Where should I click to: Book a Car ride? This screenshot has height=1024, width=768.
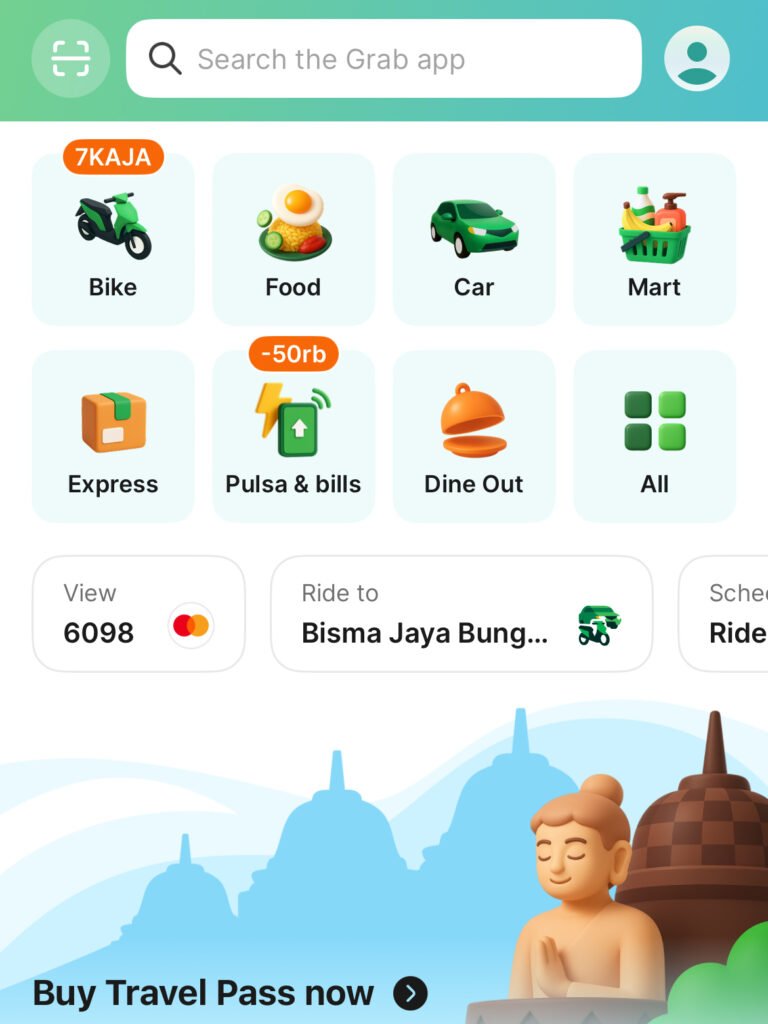474,240
